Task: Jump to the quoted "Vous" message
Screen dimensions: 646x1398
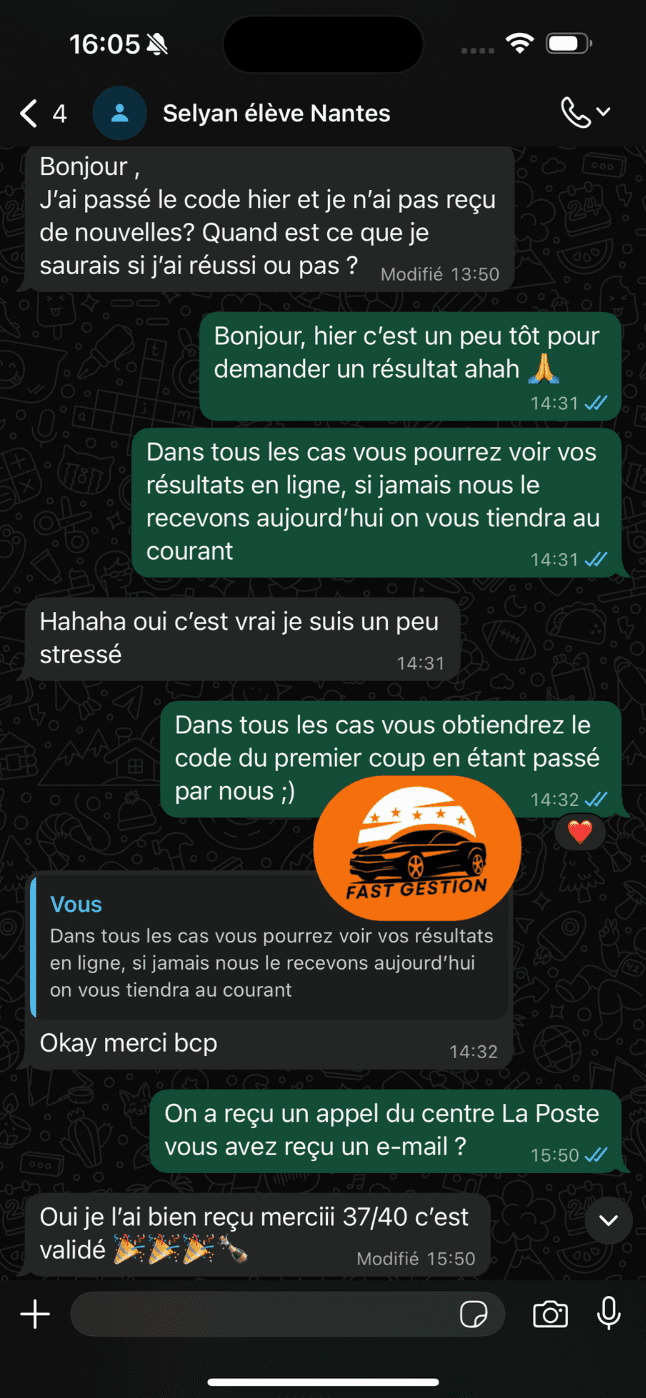Action: [x=270, y=946]
